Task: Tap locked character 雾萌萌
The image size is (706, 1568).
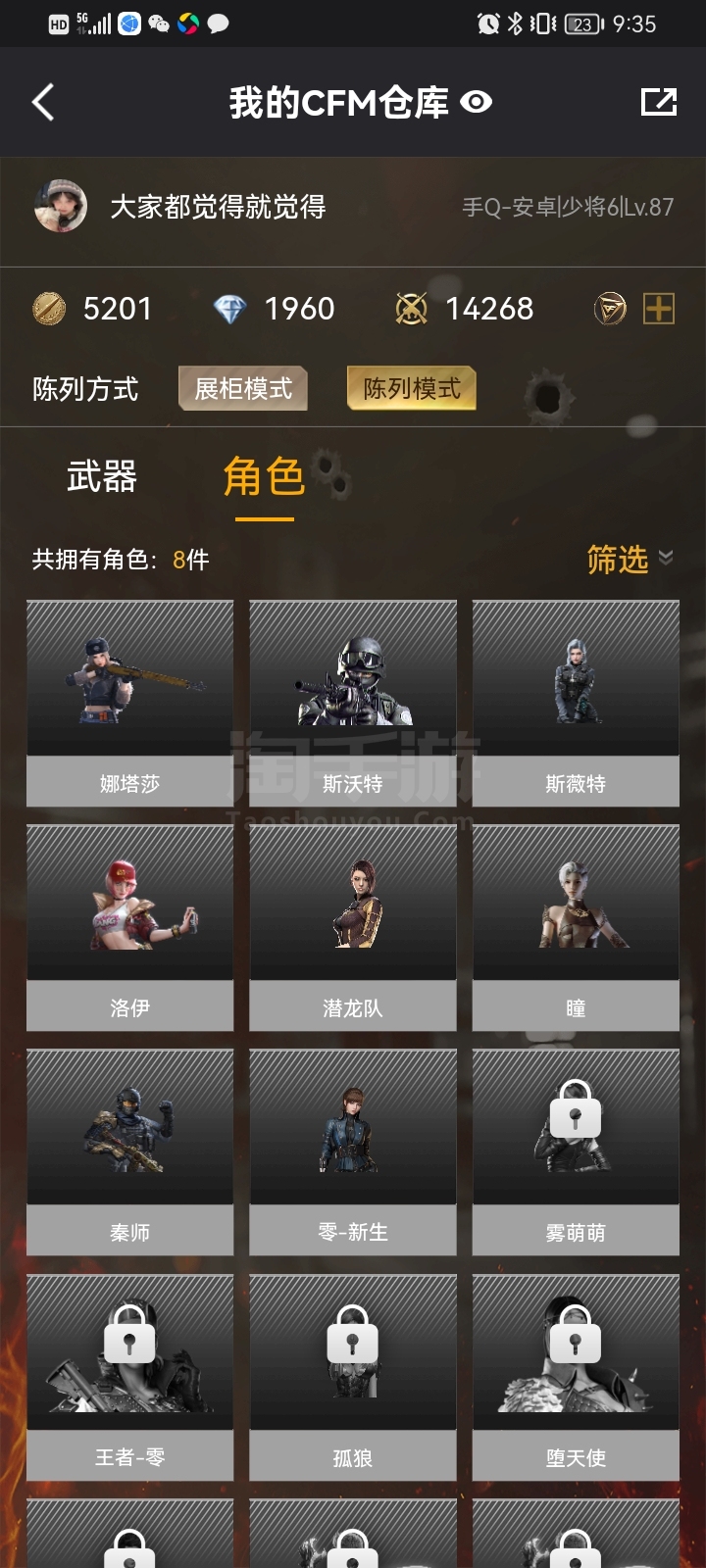Action: pyautogui.click(x=576, y=1151)
